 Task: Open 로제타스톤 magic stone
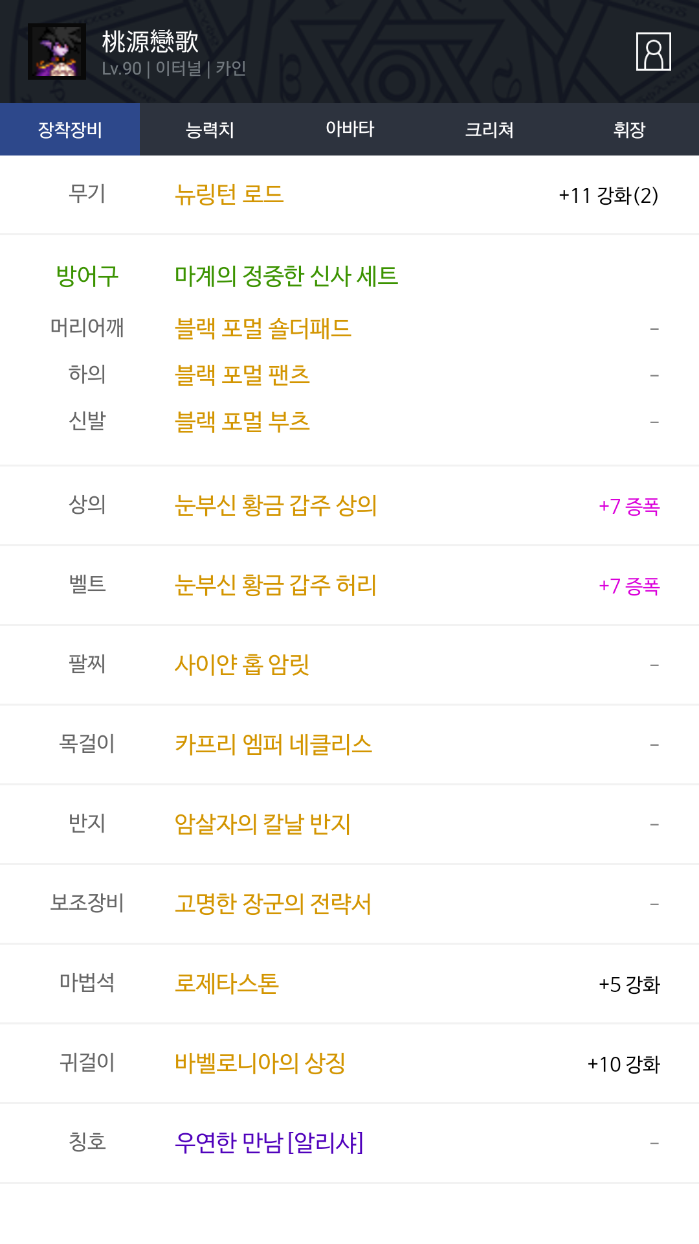click(x=226, y=984)
